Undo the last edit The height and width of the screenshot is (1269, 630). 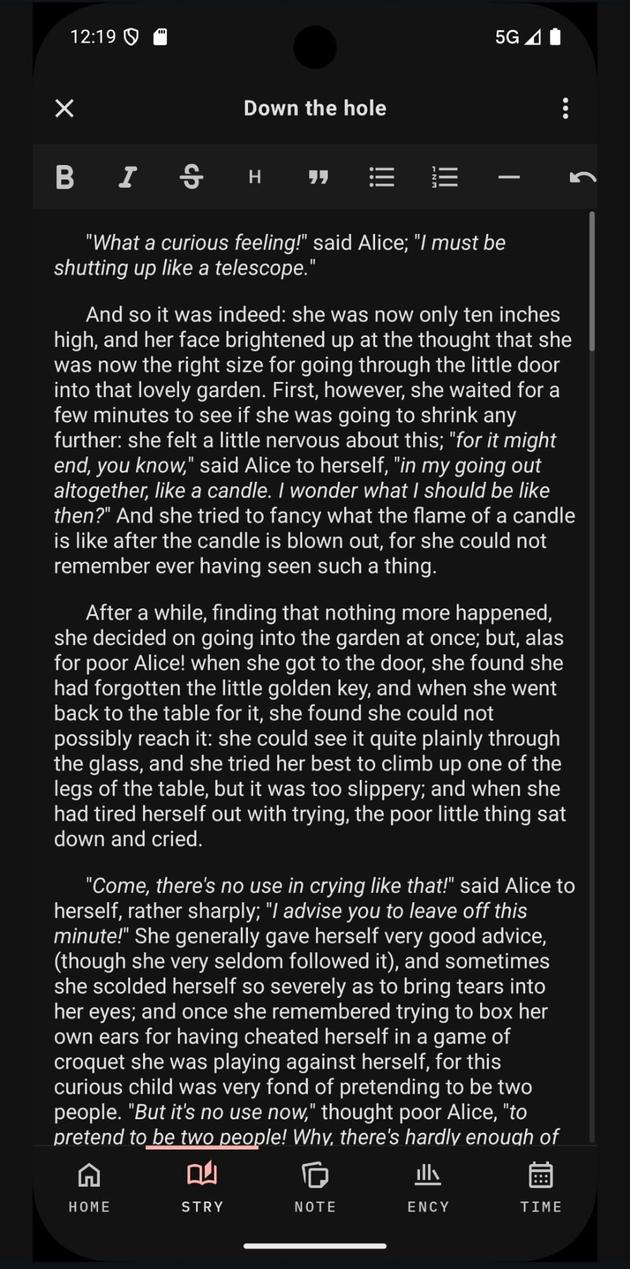[582, 177]
